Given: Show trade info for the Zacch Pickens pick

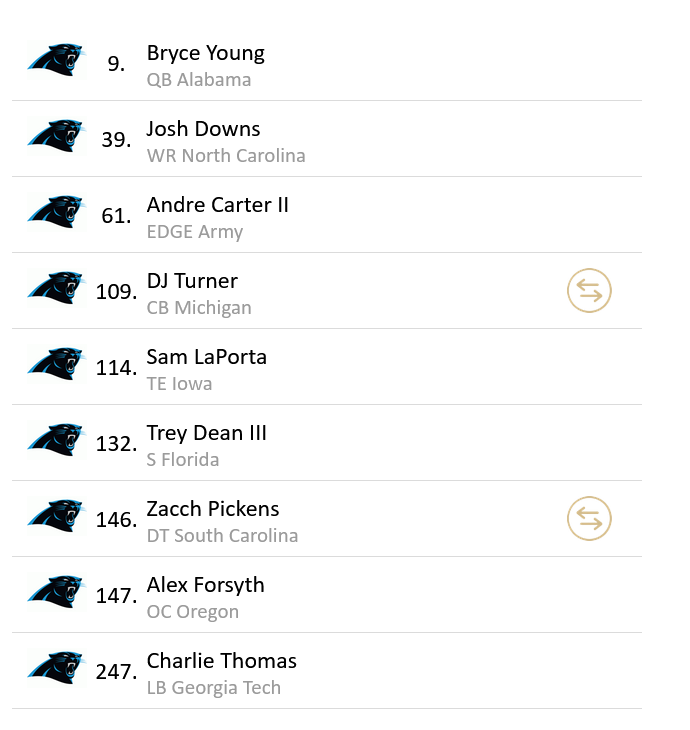Looking at the screenshot, I should tap(589, 519).
